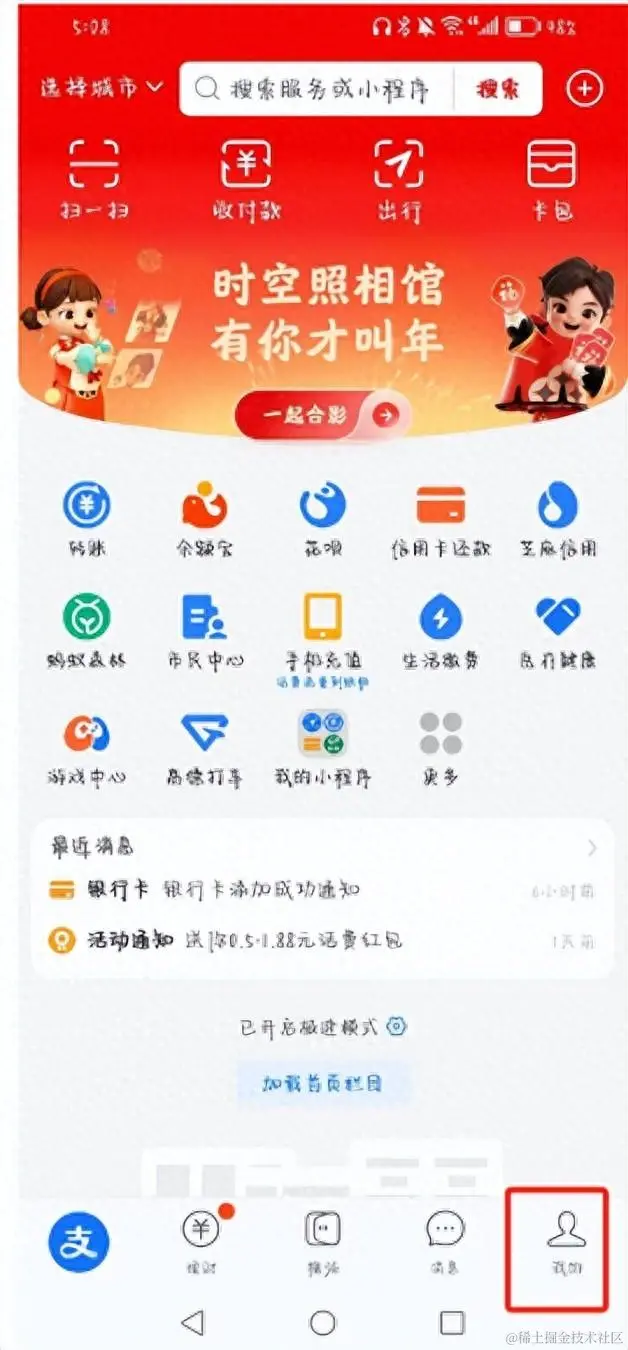Open the plus add menu

(x=585, y=89)
